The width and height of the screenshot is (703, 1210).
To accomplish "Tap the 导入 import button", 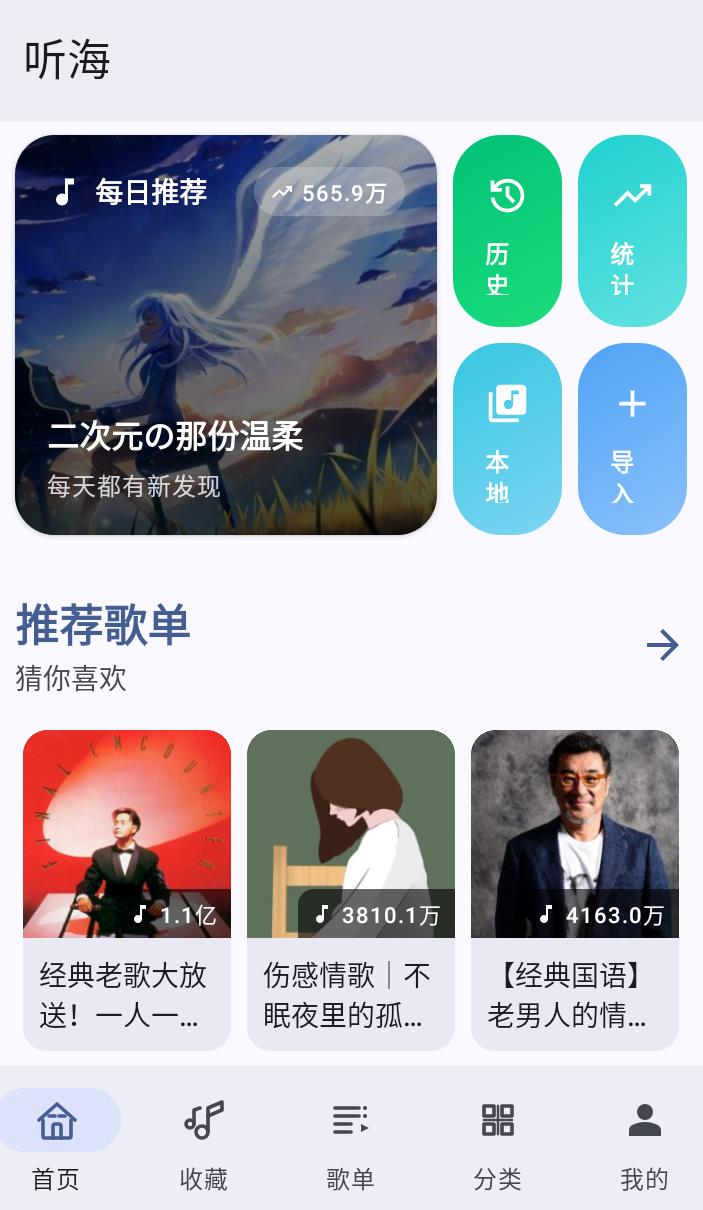I will click(632, 439).
